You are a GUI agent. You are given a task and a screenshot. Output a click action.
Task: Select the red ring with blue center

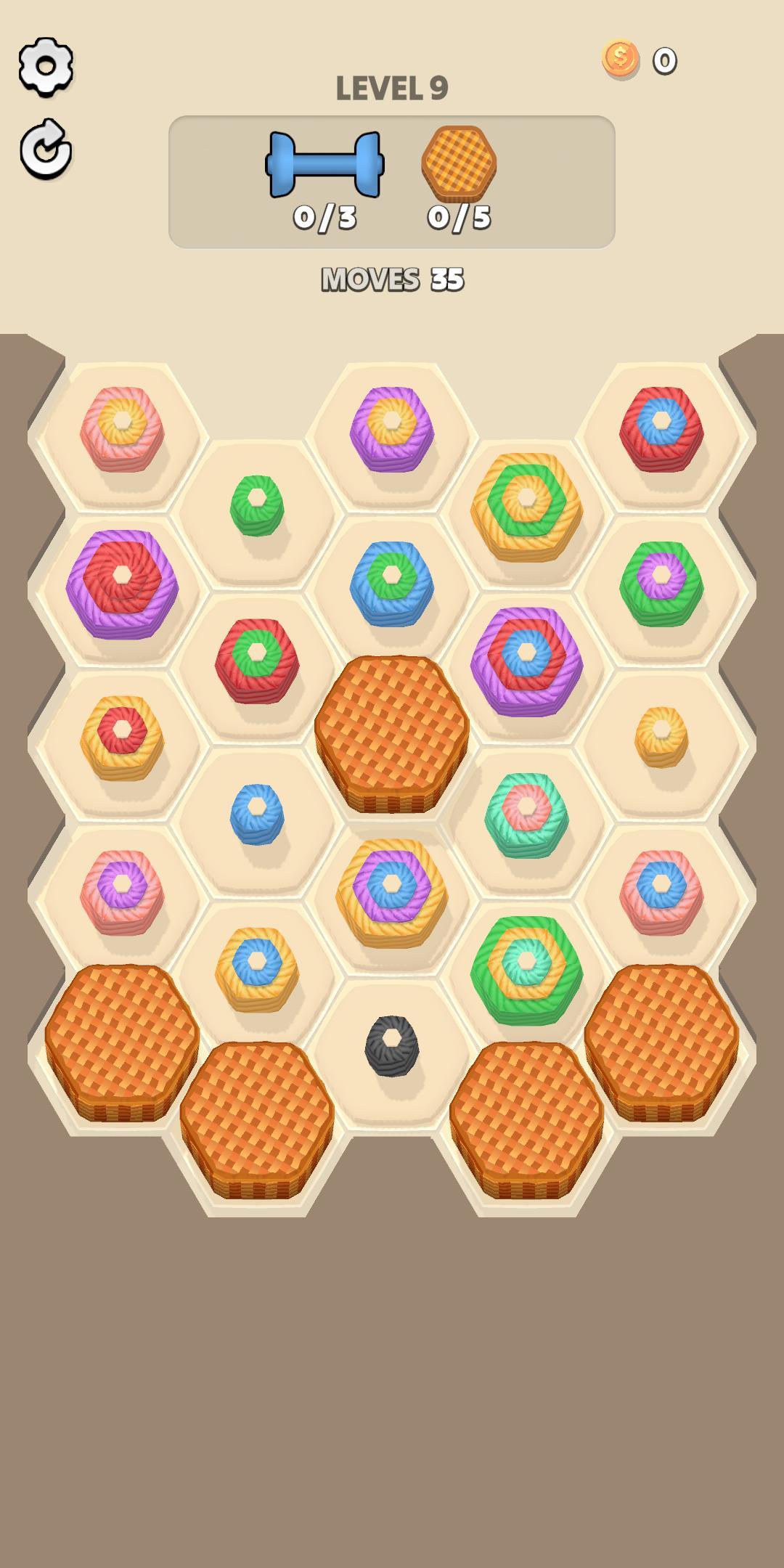pos(661,428)
